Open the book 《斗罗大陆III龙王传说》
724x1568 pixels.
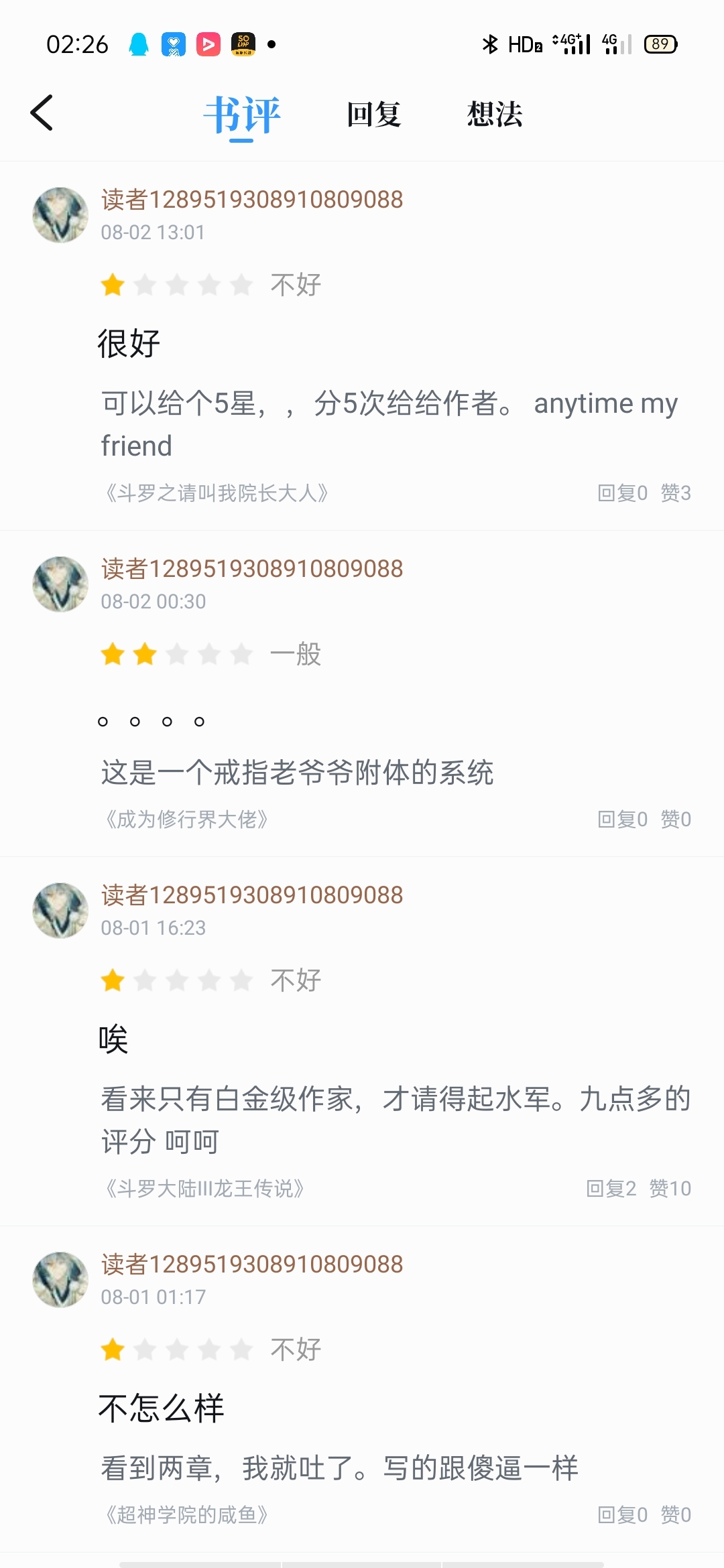tap(204, 1189)
